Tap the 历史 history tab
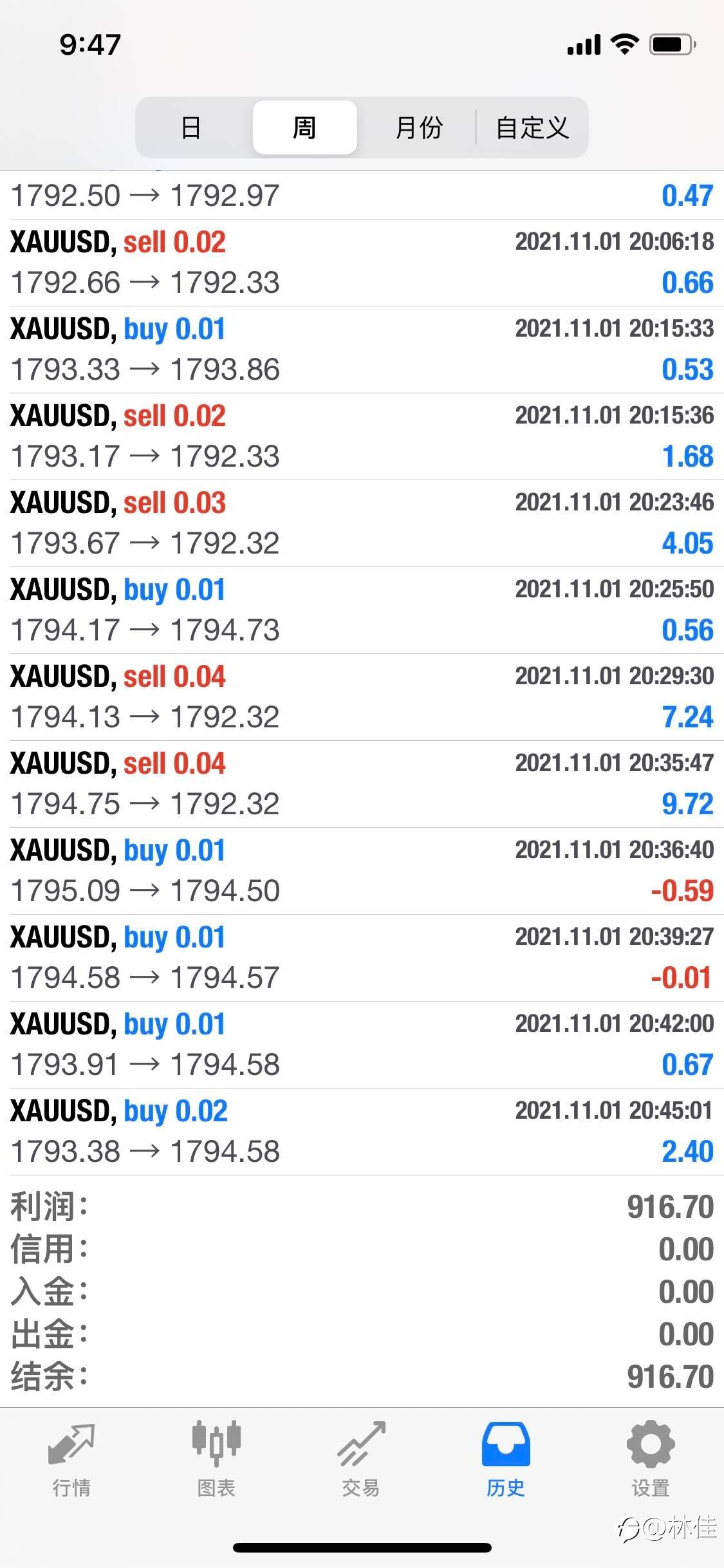 pyautogui.click(x=506, y=1460)
